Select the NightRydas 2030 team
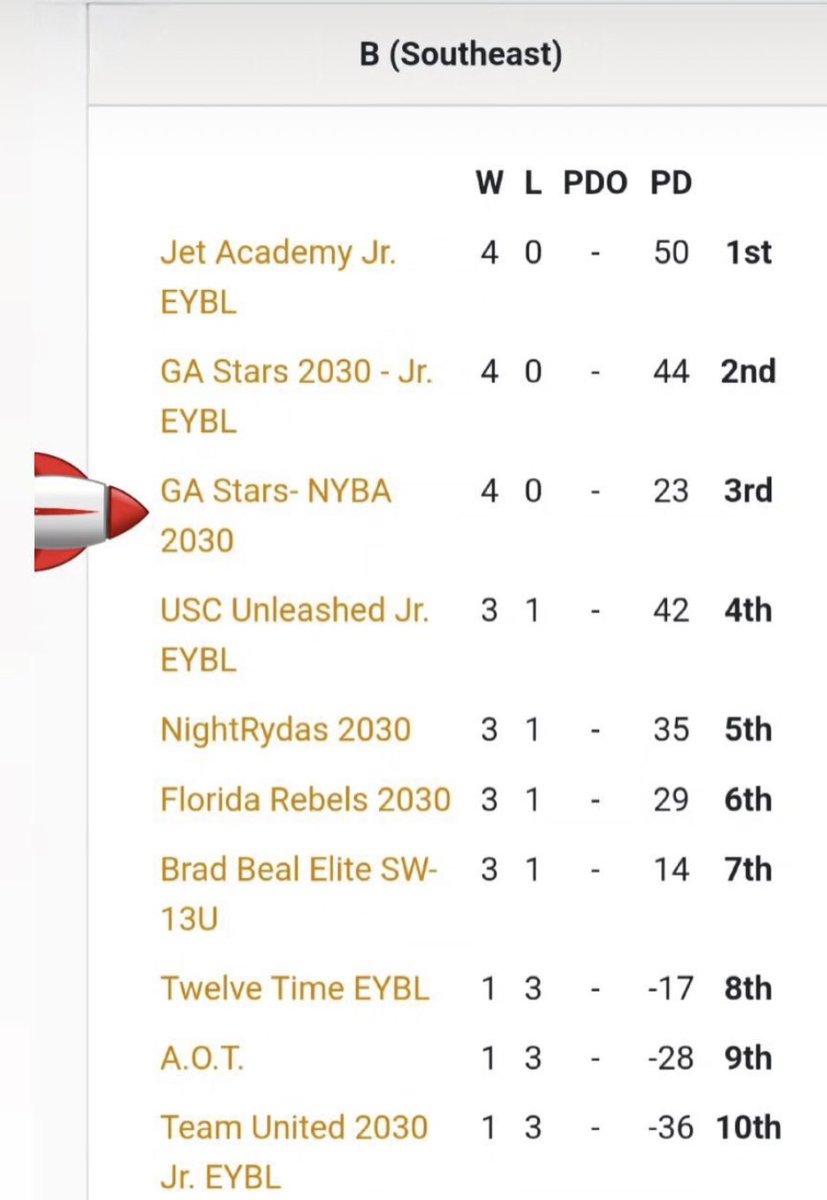This screenshot has height=1200, width=827. click(x=285, y=729)
